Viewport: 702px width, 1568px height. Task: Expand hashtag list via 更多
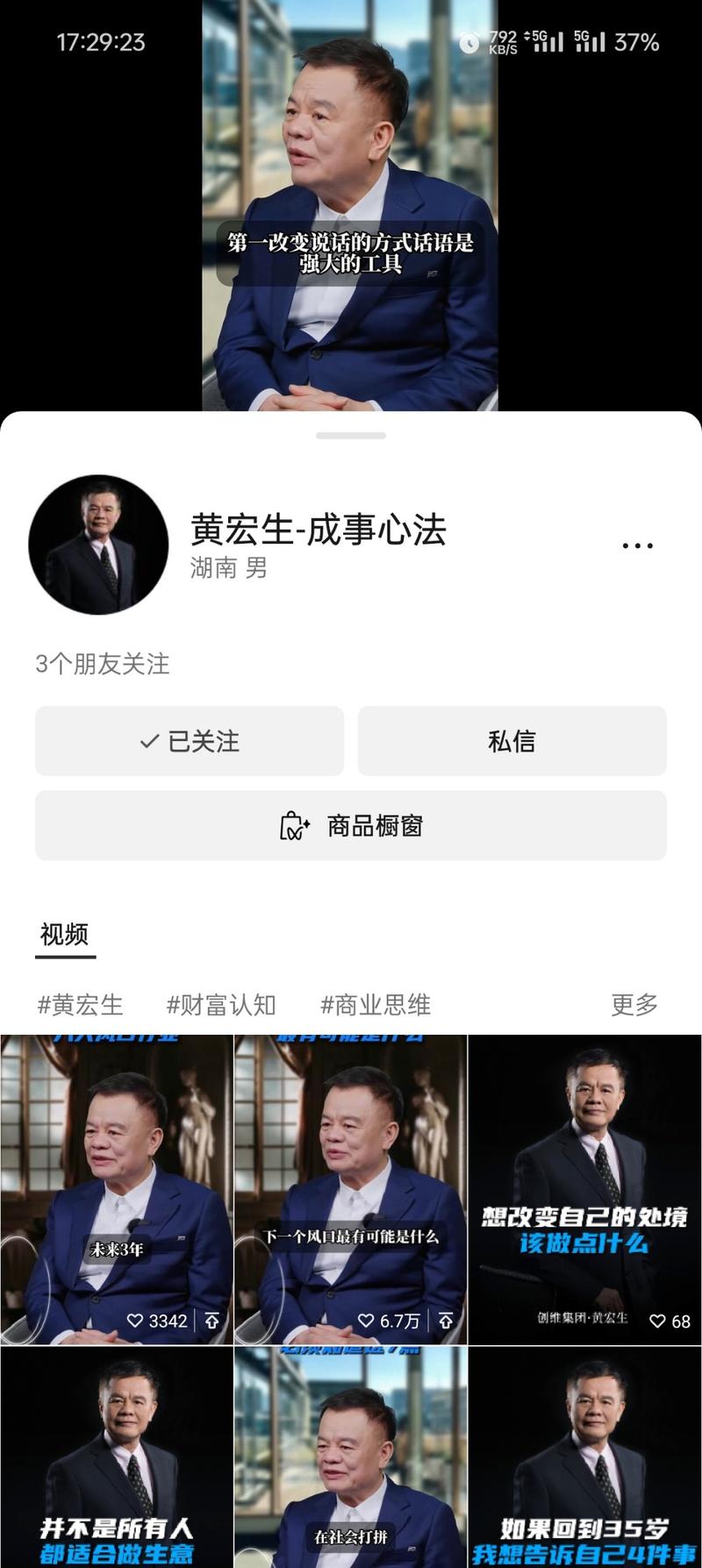point(634,1005)
